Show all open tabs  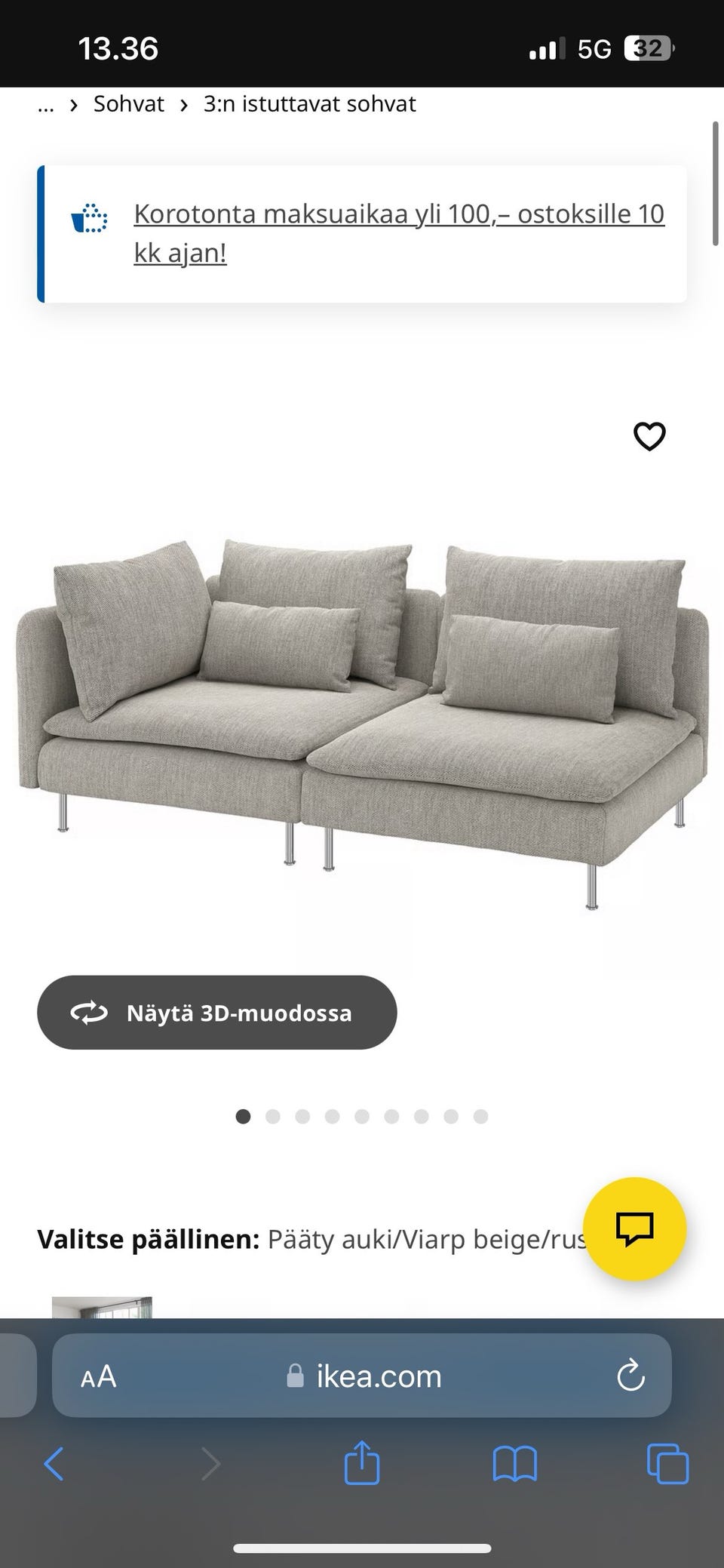(667, 1464)
